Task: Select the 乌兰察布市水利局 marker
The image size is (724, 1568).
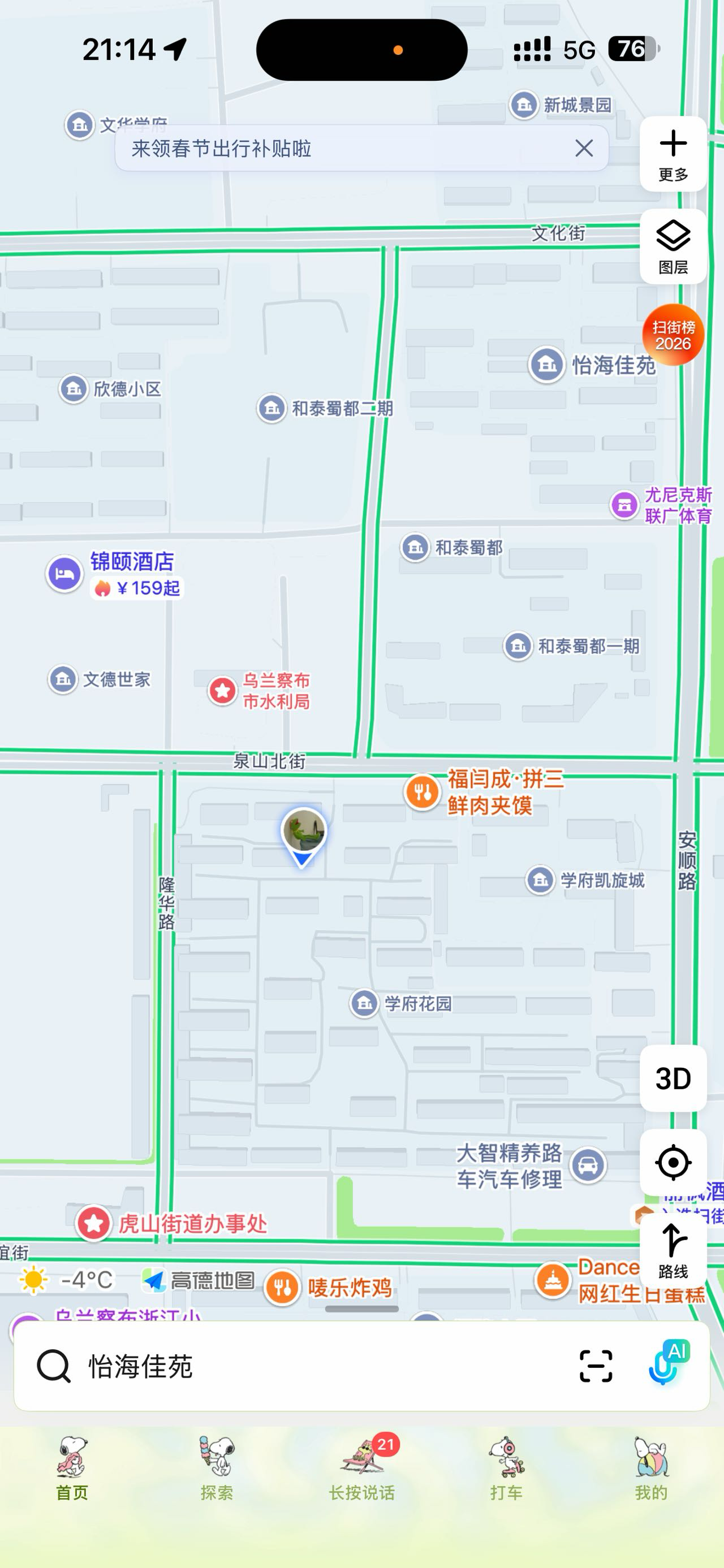Action: 222,691
